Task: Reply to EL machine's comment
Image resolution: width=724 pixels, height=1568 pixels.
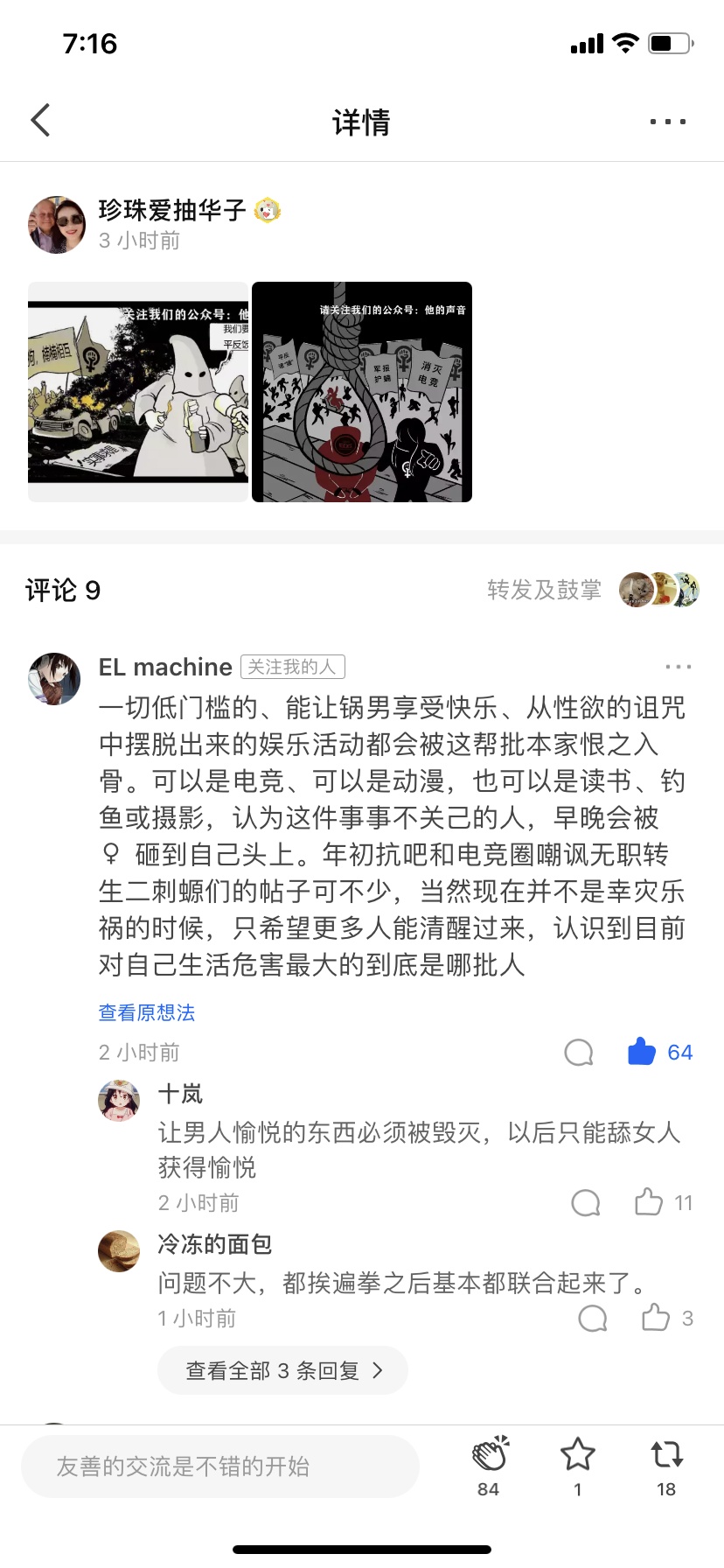Action: click(579, 1053)
